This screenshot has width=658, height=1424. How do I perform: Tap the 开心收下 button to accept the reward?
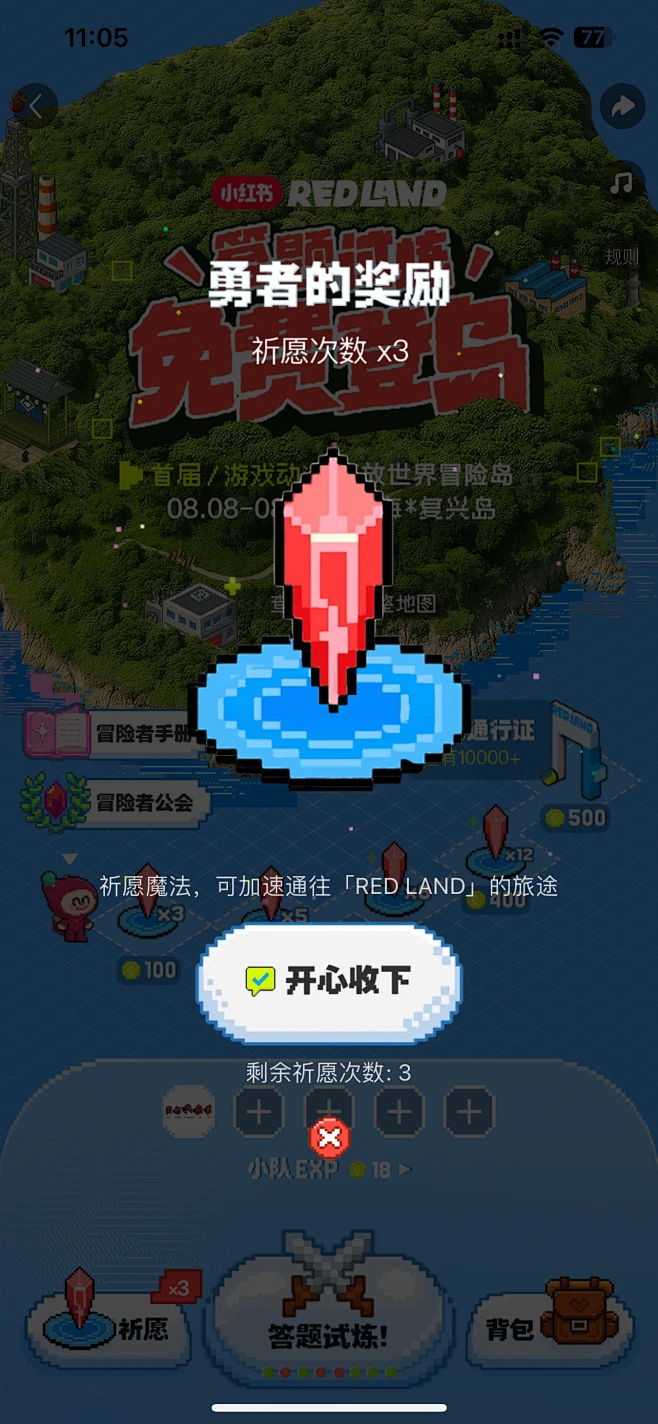pyautogui.click(x=329, y=981)
